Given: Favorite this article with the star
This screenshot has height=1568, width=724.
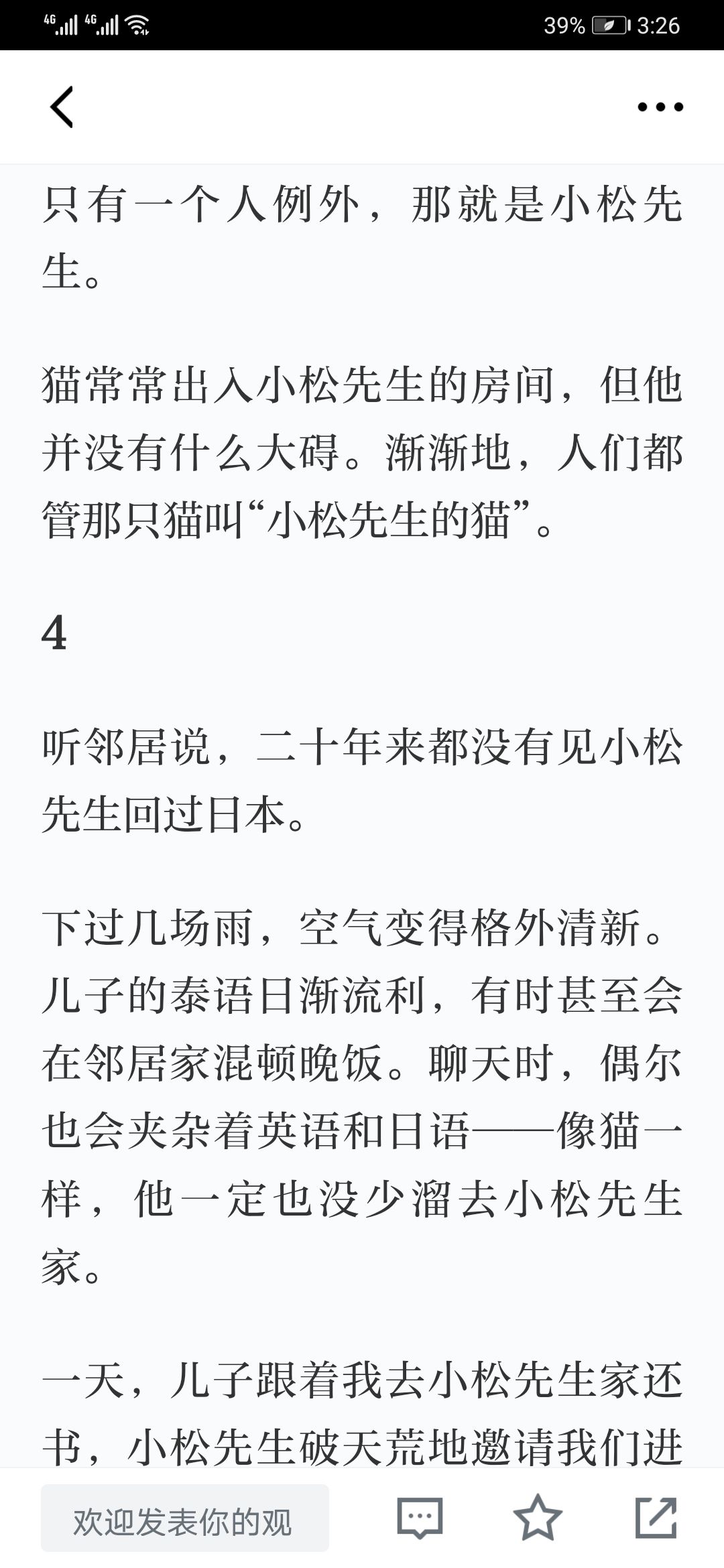Looking at the screenshot, I should pos(538,1518).
